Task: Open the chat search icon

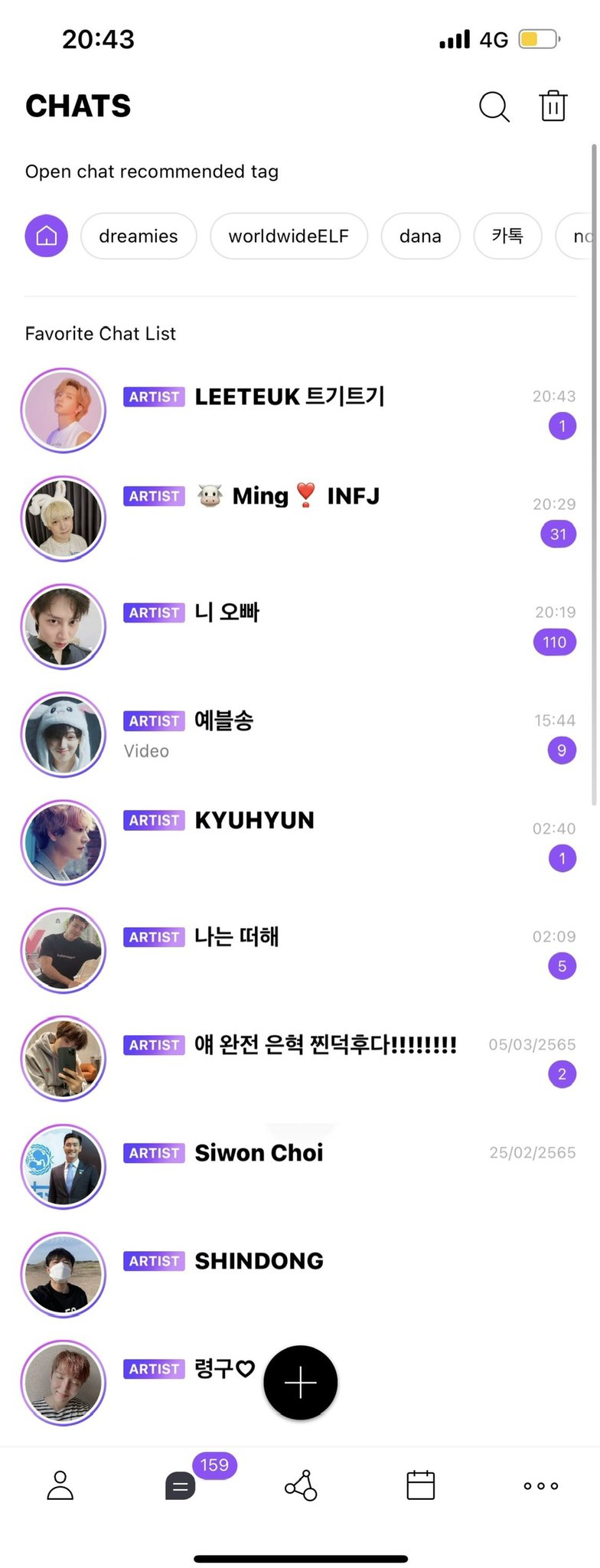Action: pyautogui.click(x=494, y=107)
